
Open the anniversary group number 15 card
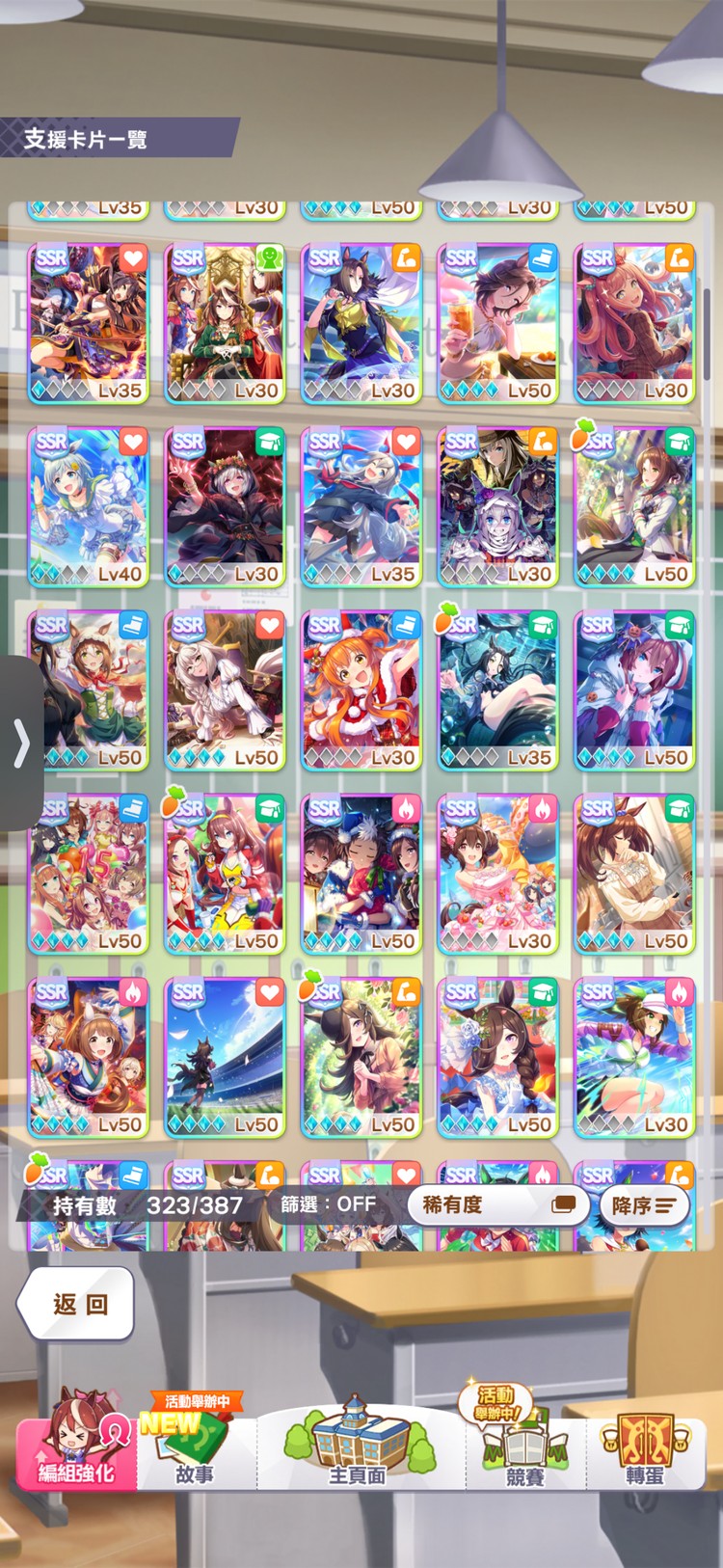tap(89, 874)
